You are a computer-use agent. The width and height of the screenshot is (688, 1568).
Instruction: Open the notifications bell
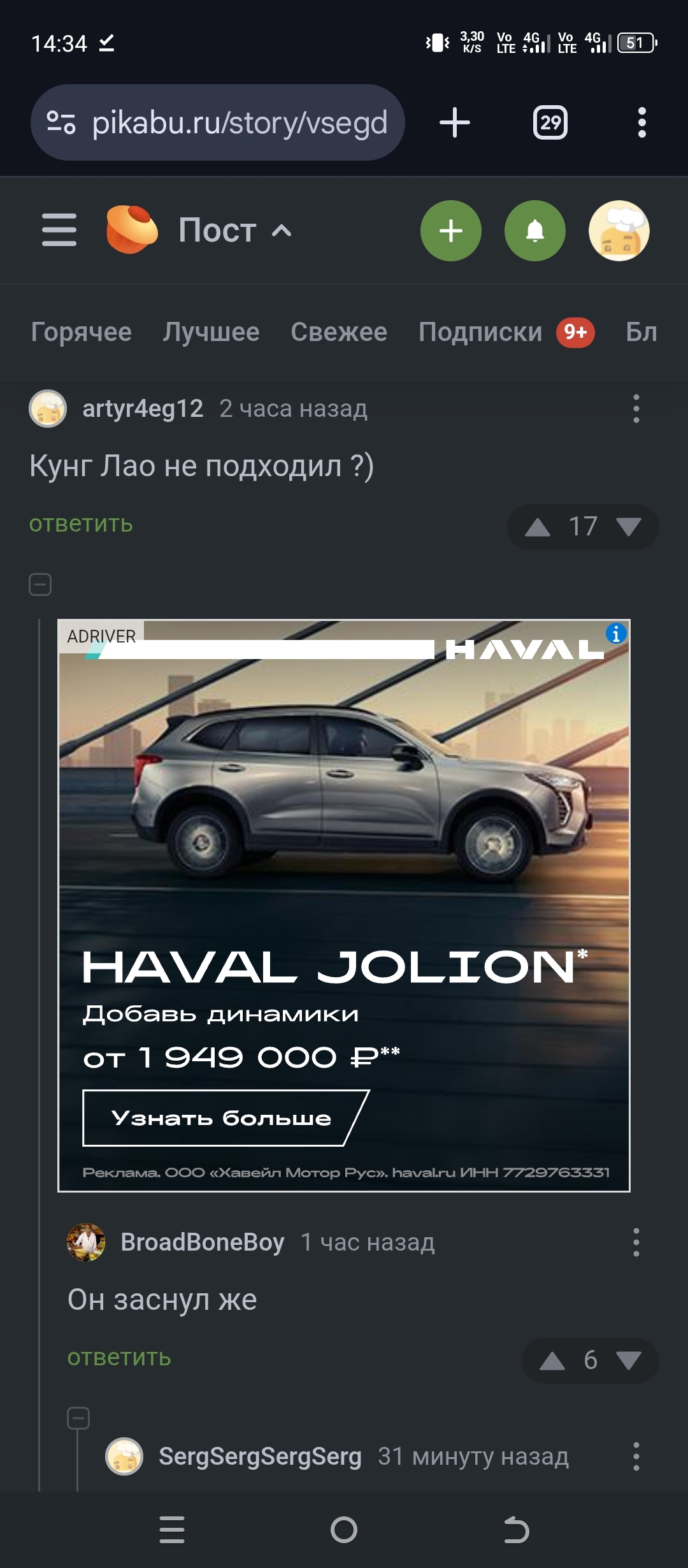coord(535,231)
